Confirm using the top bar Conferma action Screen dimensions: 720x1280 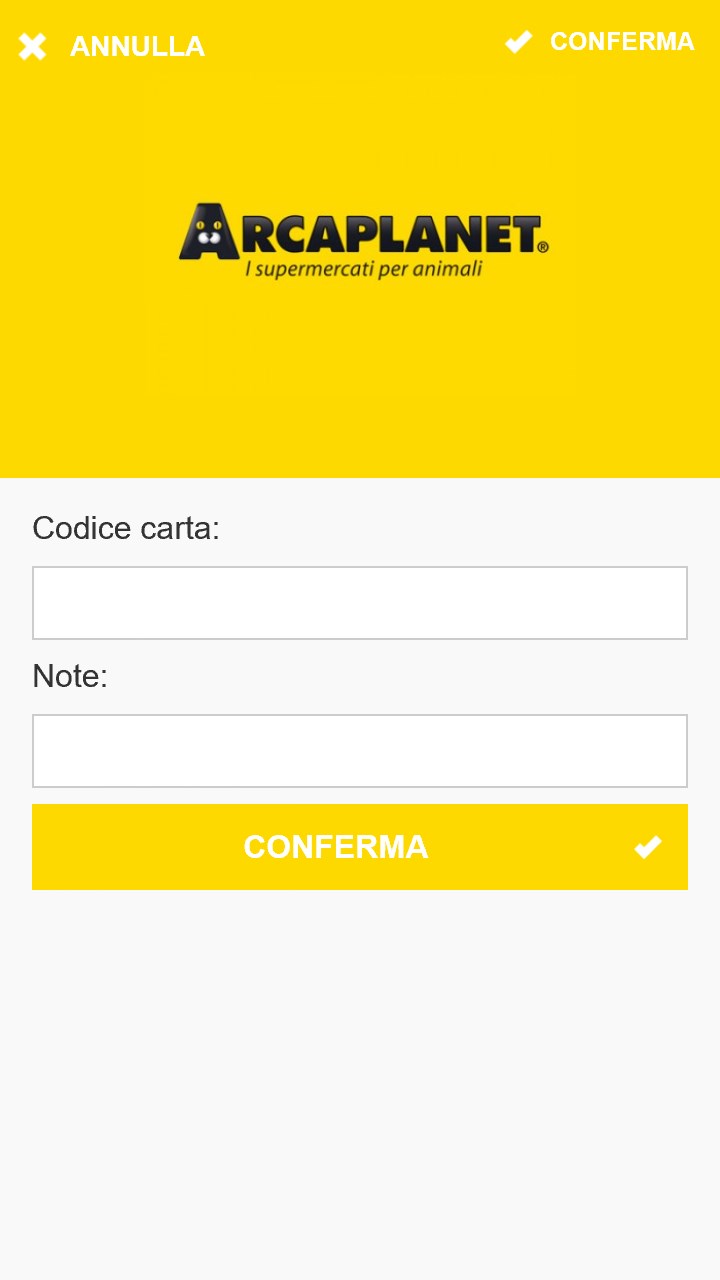(x=600, y=42)
